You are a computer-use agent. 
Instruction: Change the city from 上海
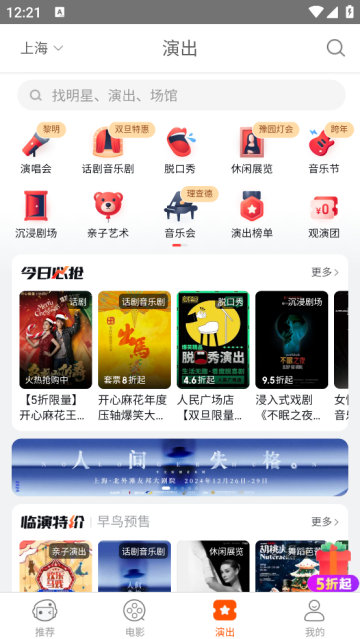[x=42, y=48]
